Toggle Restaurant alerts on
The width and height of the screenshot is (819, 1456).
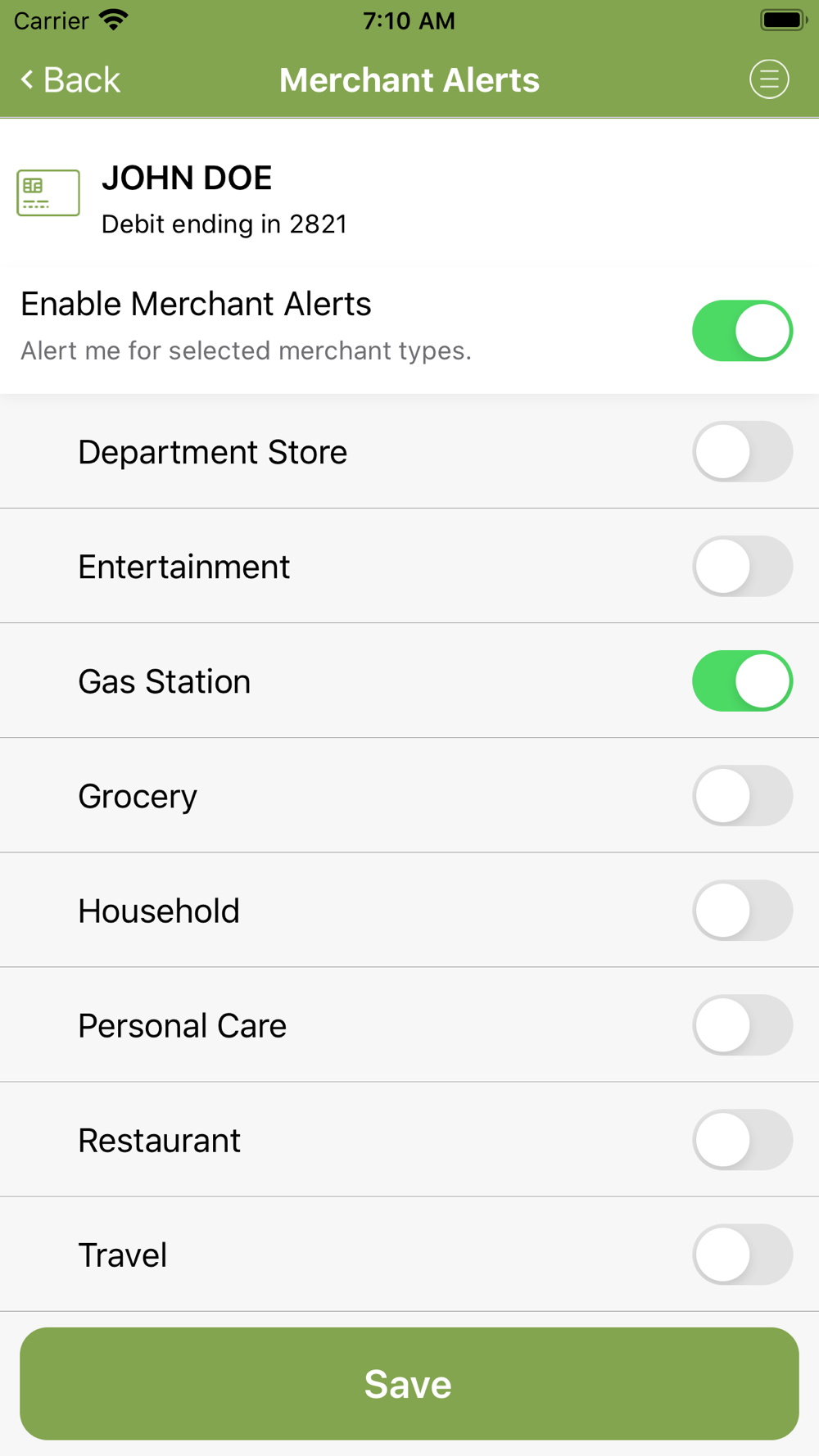click(x=742, y=1139)
